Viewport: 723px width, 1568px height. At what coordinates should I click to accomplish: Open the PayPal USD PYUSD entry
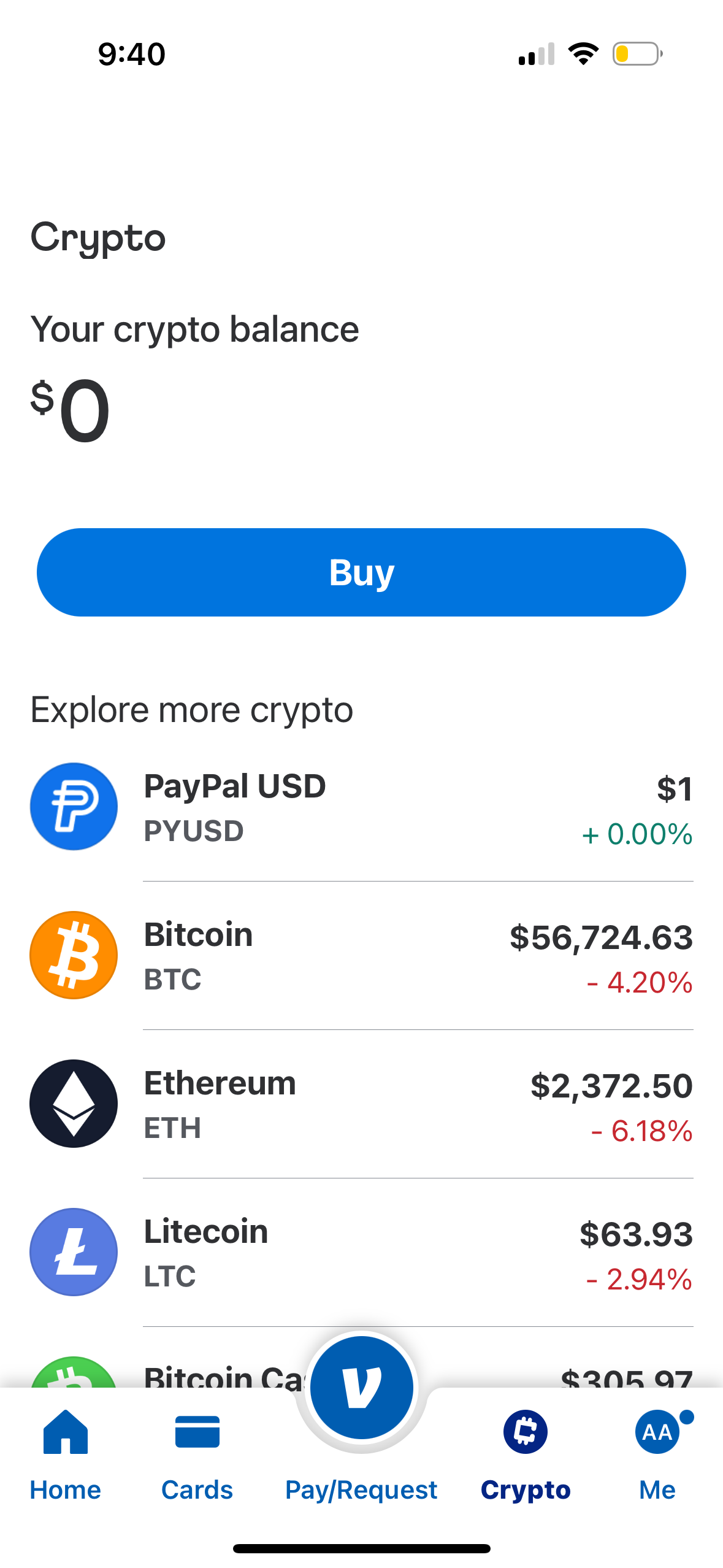[x=362, y=806]
